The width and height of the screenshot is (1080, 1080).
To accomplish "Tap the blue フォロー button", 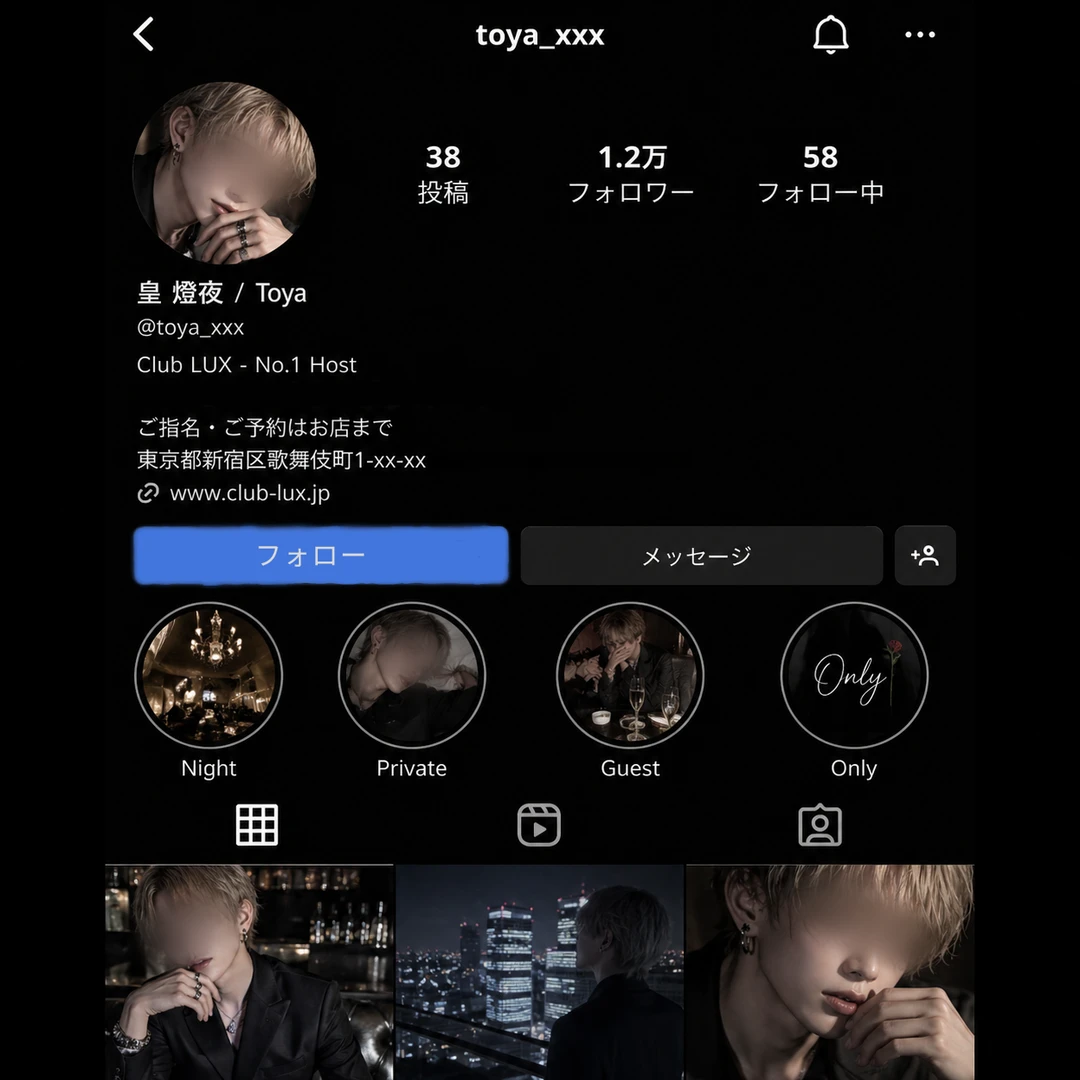I will click(321, 555).
